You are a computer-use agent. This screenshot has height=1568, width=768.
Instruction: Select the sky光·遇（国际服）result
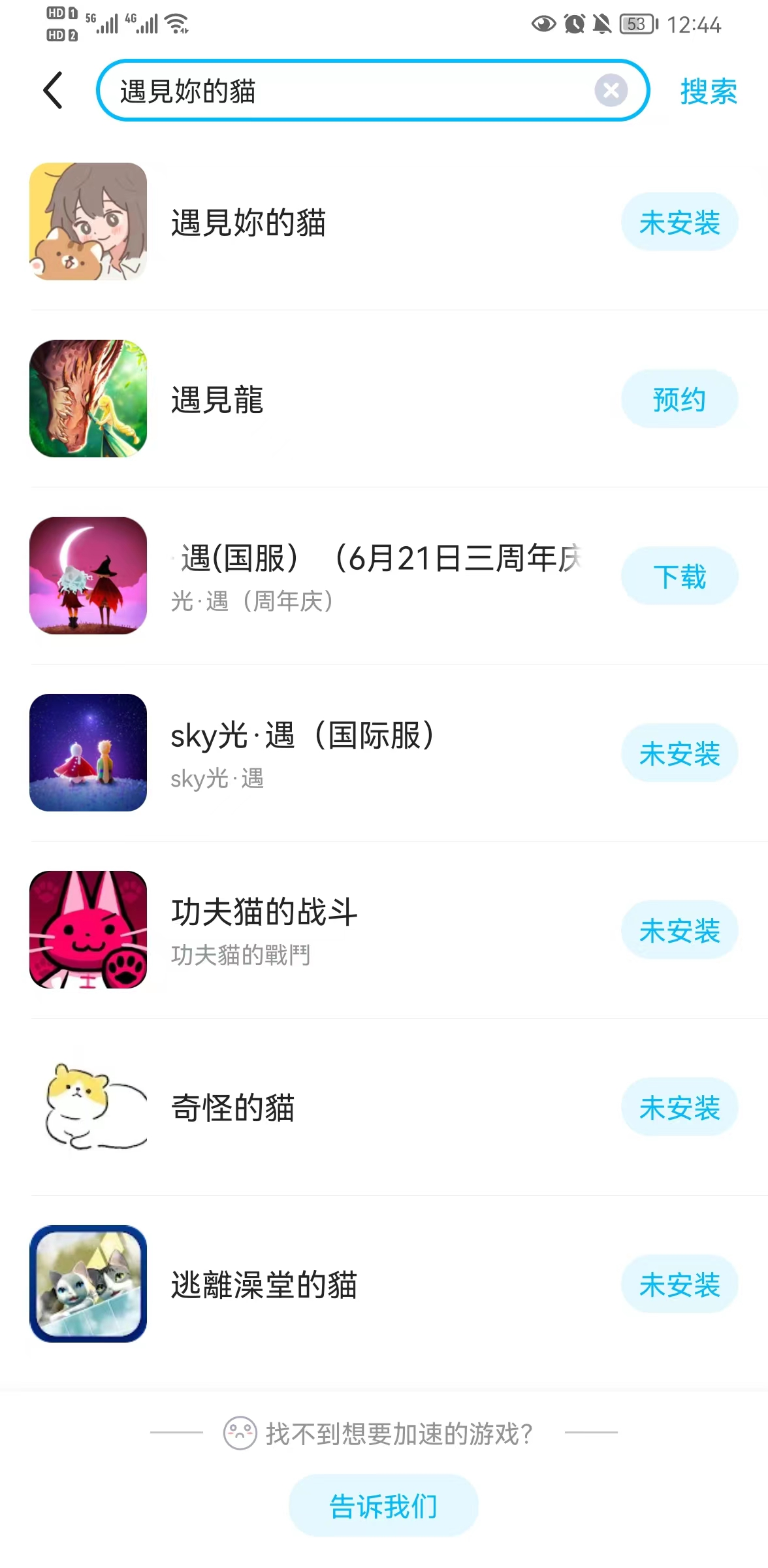(300, 751)
